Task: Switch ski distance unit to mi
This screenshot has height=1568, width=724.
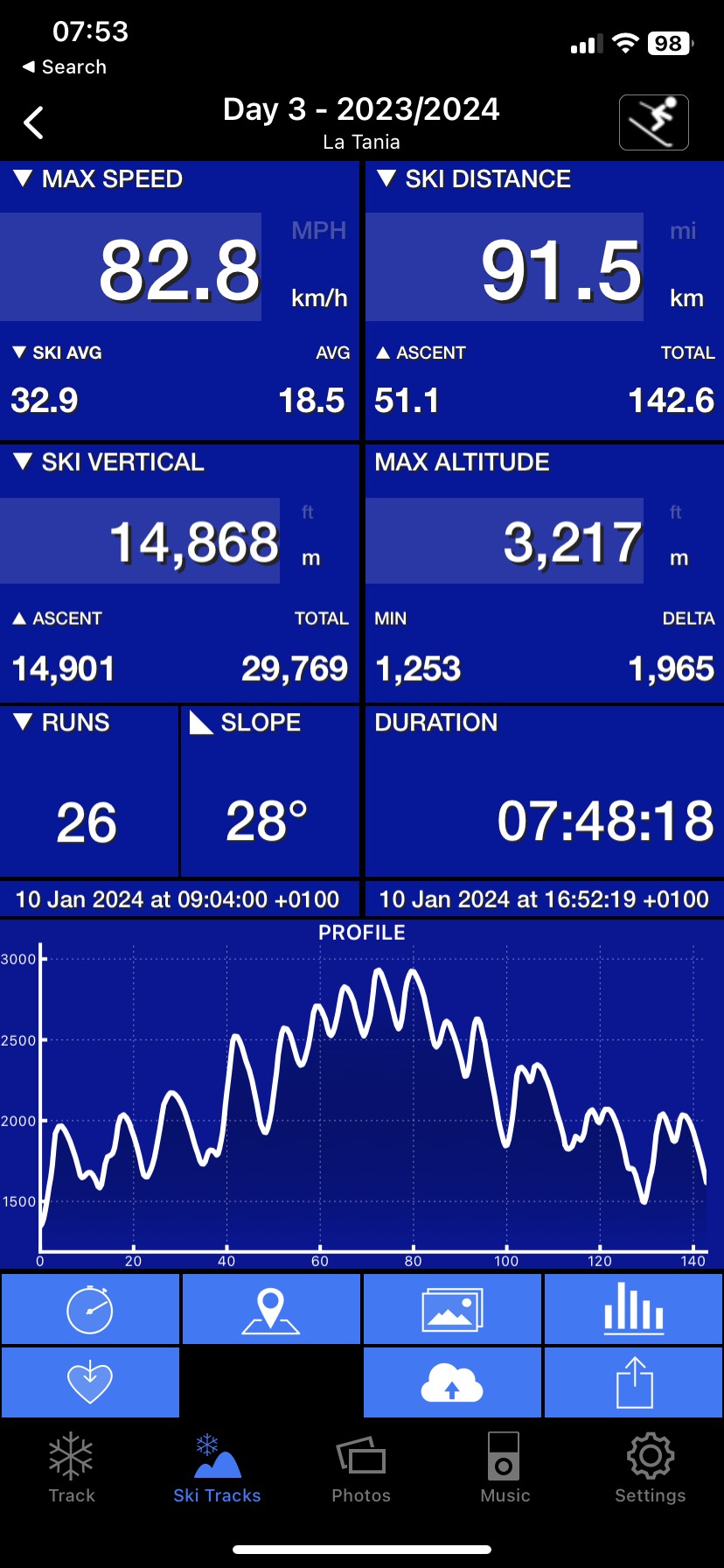Action: [683, 231]
